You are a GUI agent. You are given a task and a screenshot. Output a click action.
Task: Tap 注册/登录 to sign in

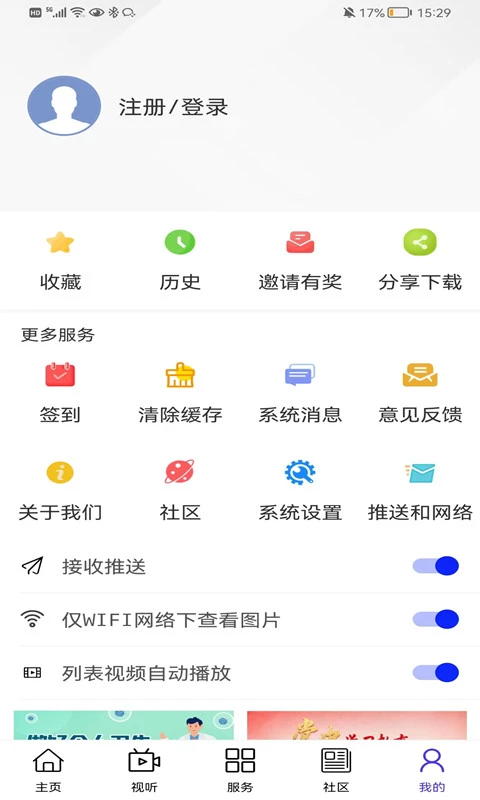pyautogui.click(x=173, y=107)
